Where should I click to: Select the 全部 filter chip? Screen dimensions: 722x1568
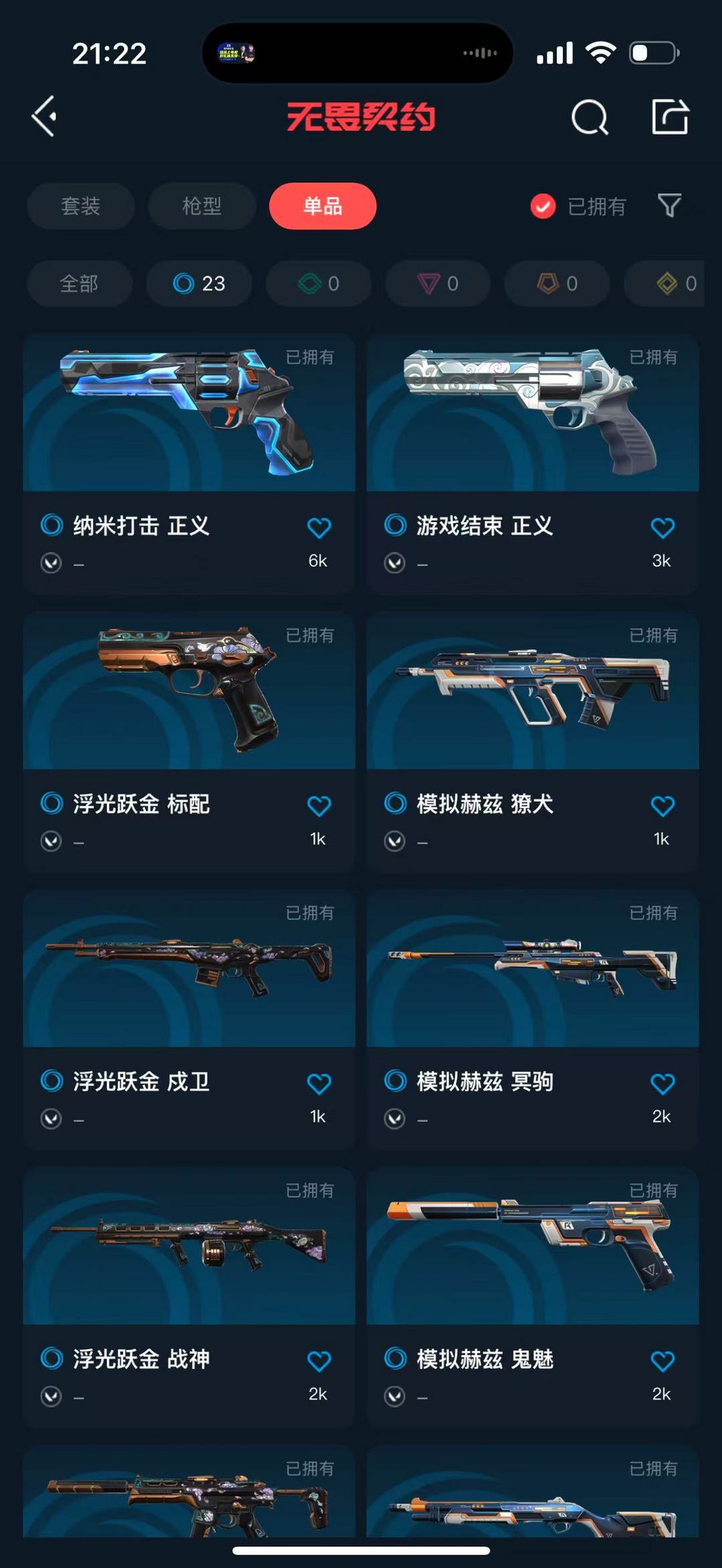coord(80,283)
